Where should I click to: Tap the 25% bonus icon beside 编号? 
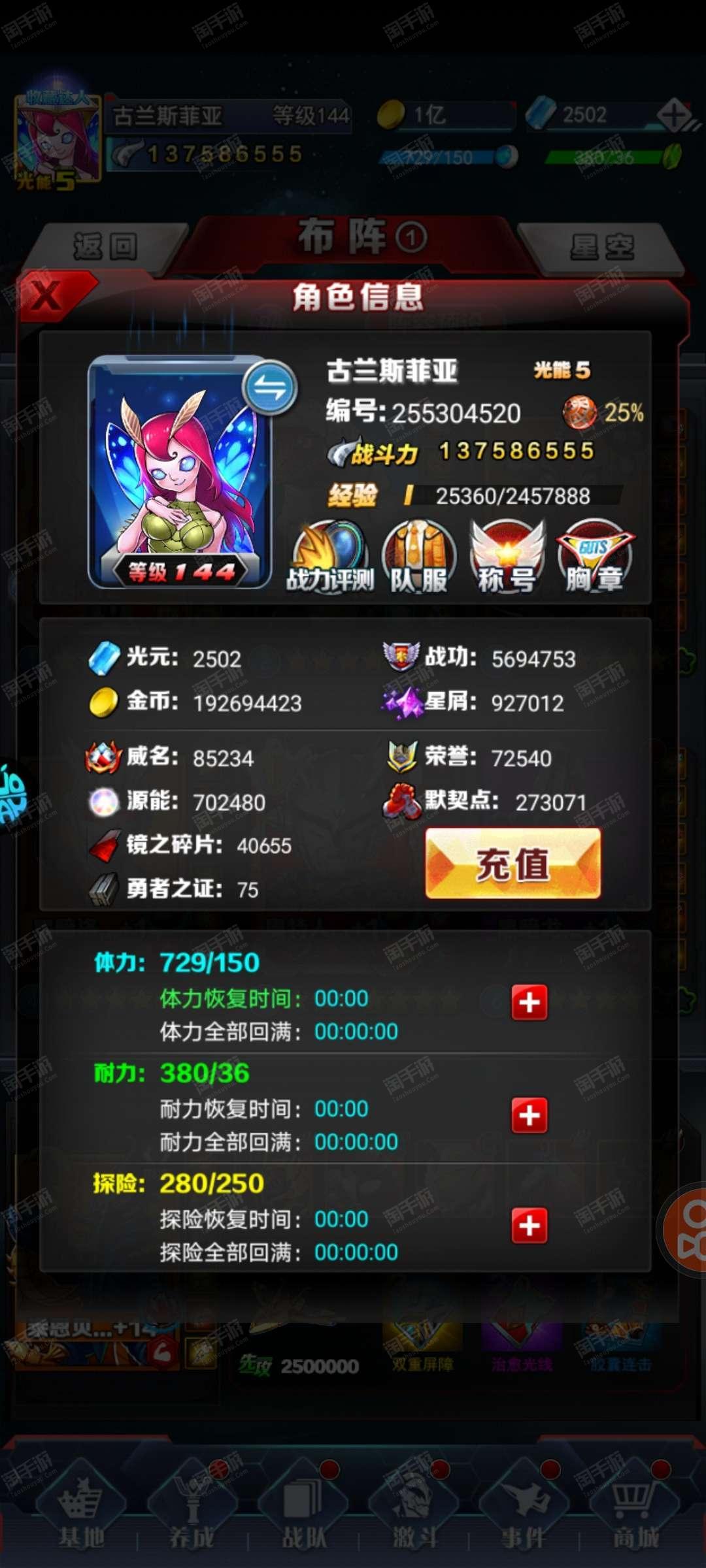580,412
